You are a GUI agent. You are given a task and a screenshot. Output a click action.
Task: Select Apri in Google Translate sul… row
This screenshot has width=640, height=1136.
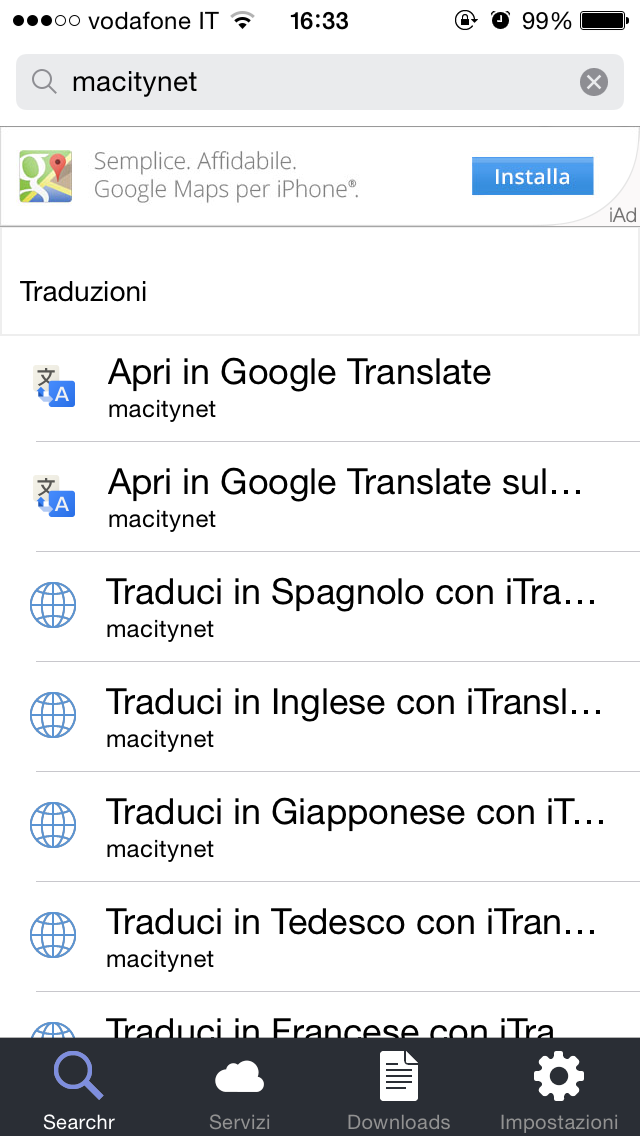coord(320,497)
